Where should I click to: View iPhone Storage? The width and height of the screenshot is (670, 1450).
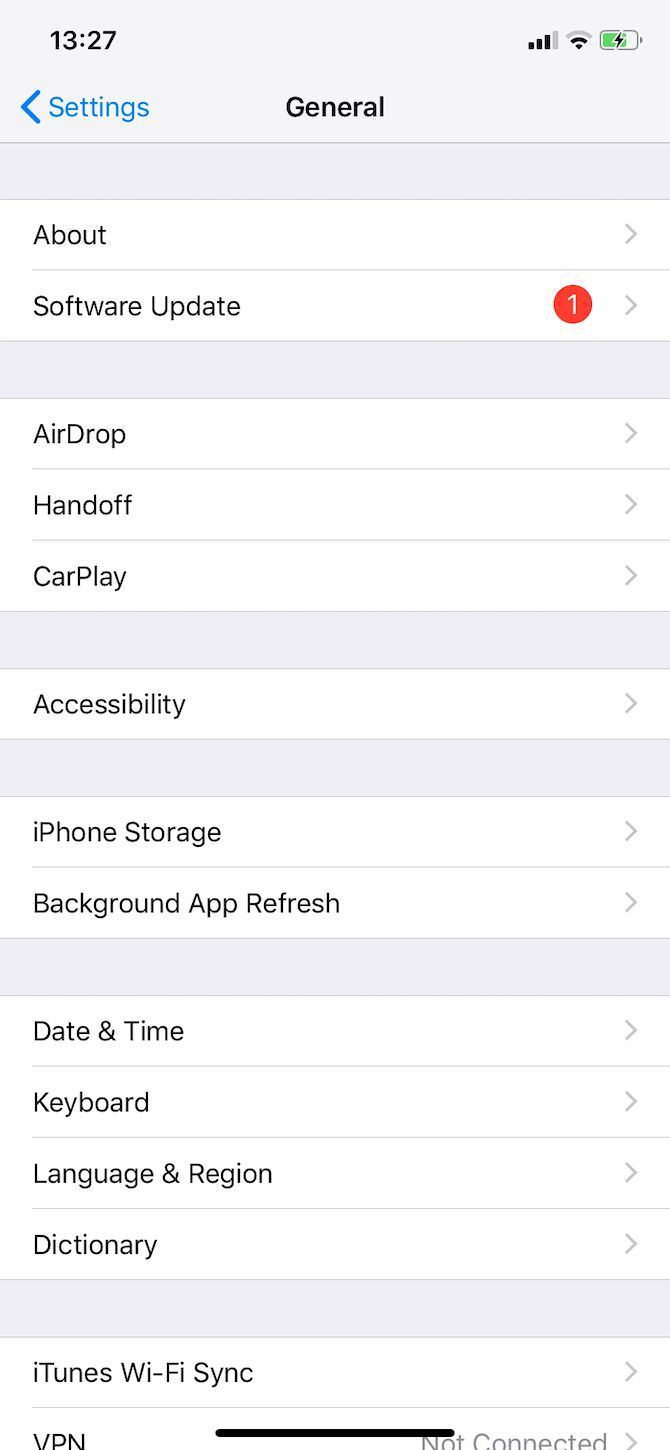(335, 832)
